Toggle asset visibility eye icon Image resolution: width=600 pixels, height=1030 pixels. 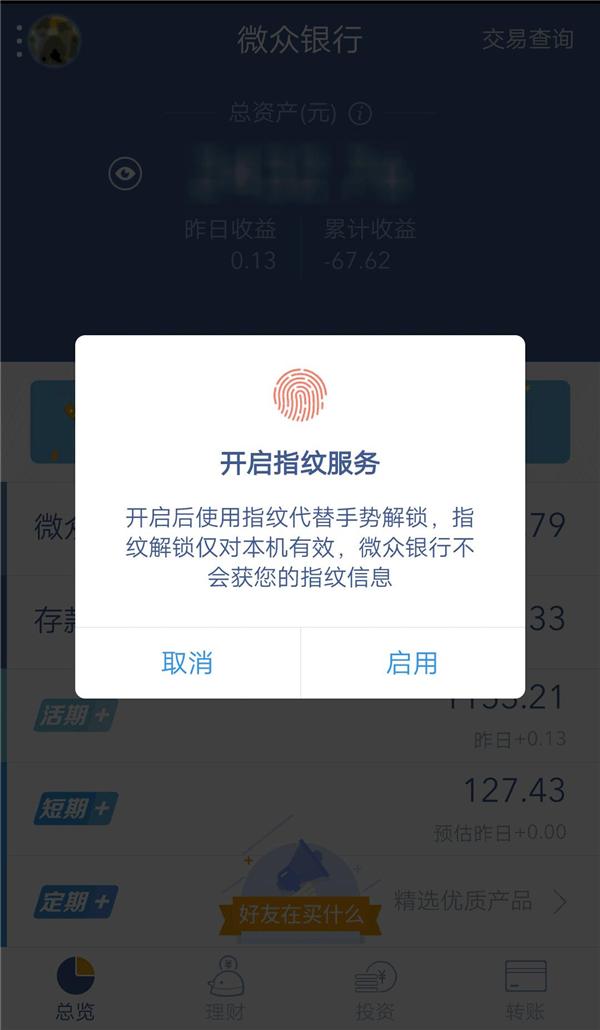pyautogui.click(x=125, y=174)
